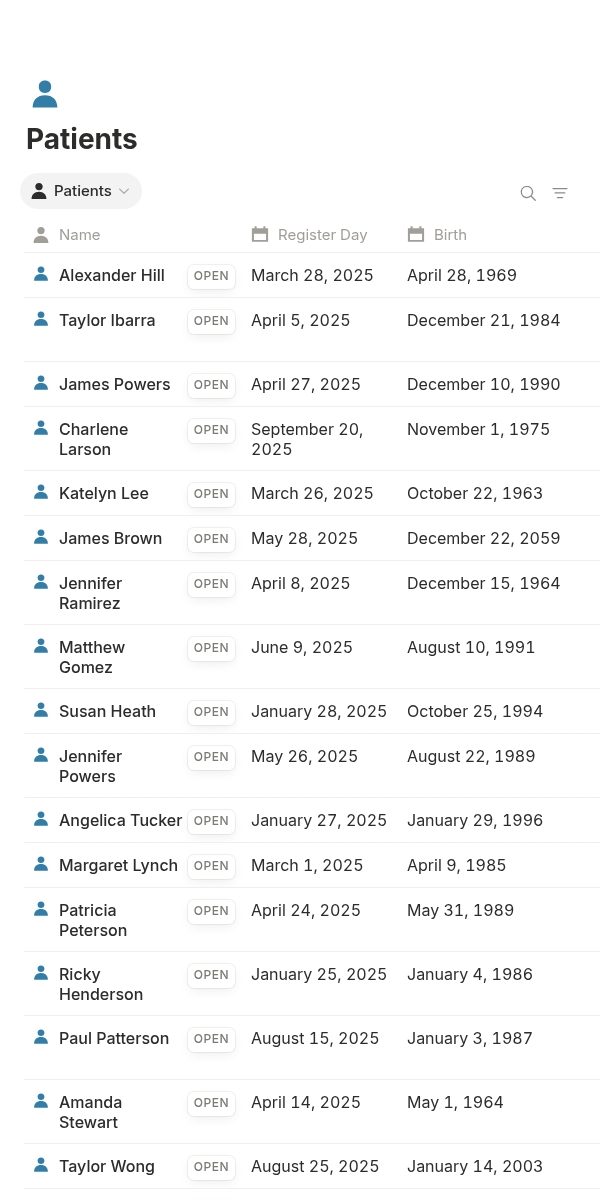This screenshot has width=600, height=1200.
Task: Open Susan Heath's entry
Action: pyautogui.click(x=108, y=711)
